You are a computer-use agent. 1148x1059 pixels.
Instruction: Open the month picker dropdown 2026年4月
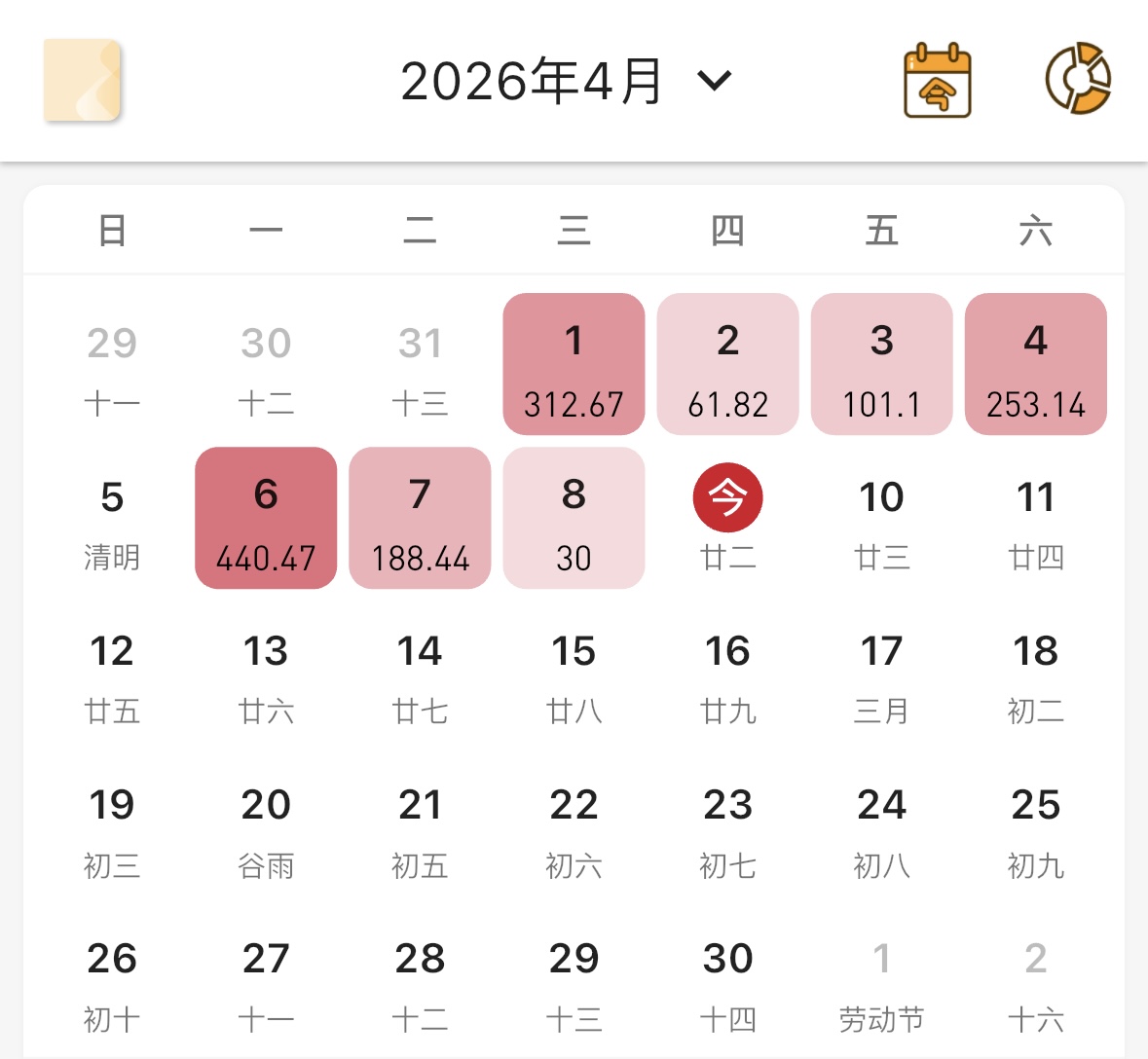565,81
